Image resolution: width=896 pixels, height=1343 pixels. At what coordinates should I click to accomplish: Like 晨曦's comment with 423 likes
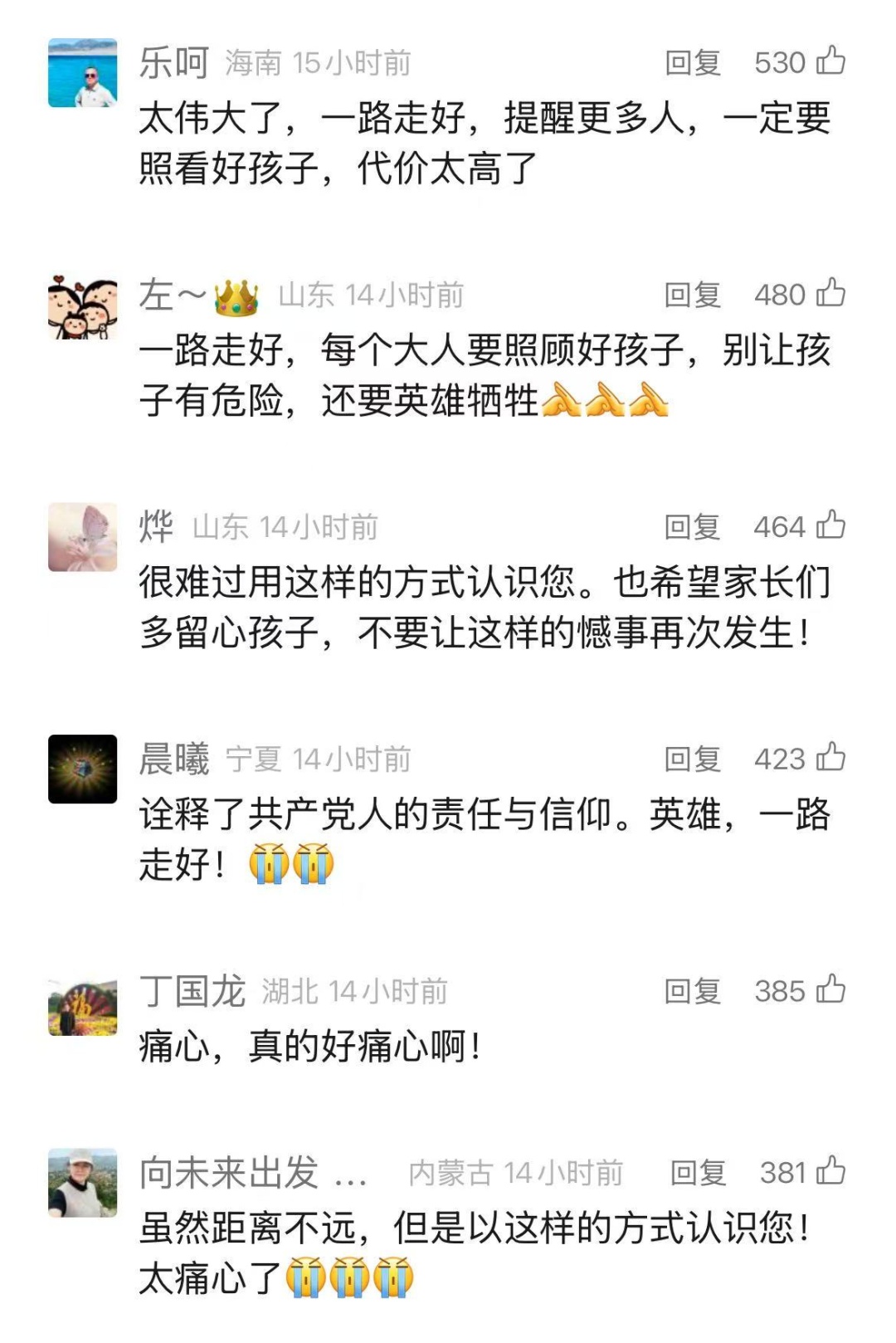830,758
